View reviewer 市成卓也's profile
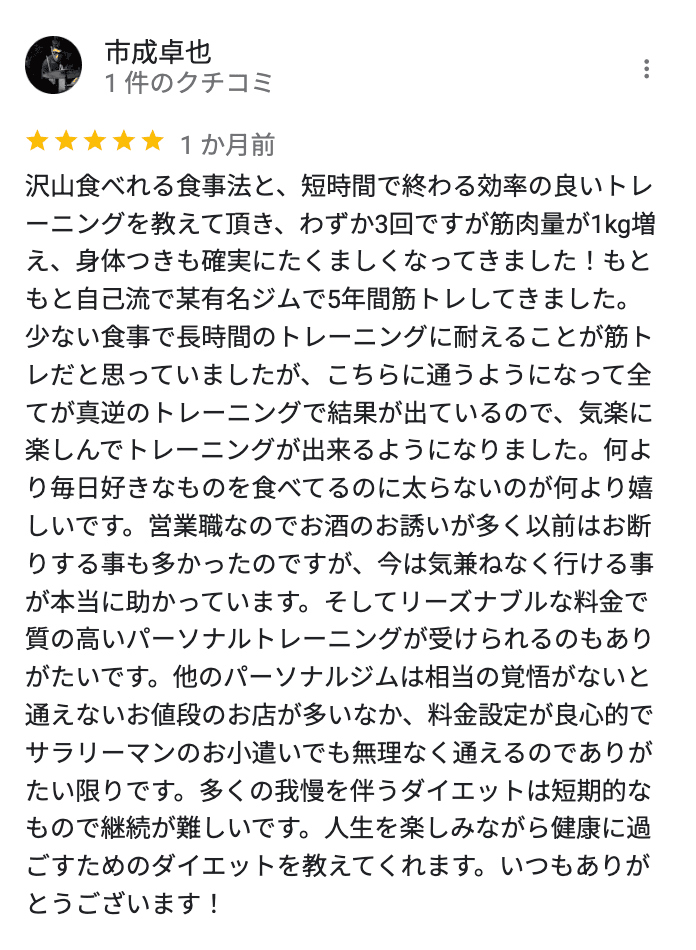Image resolution: width=696 pixels, height=950 pixels. coord(158,52)
